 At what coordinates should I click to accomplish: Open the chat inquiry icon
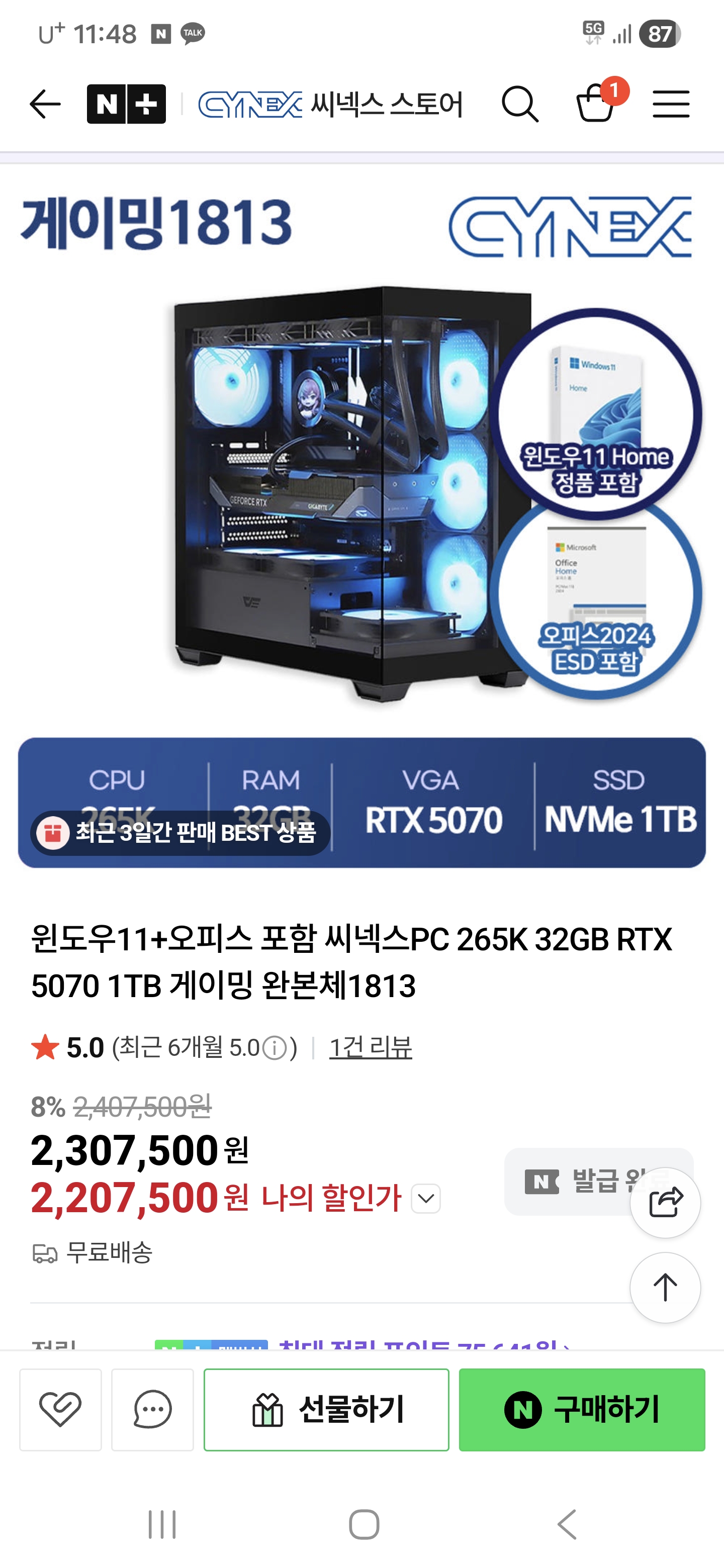152,1410
